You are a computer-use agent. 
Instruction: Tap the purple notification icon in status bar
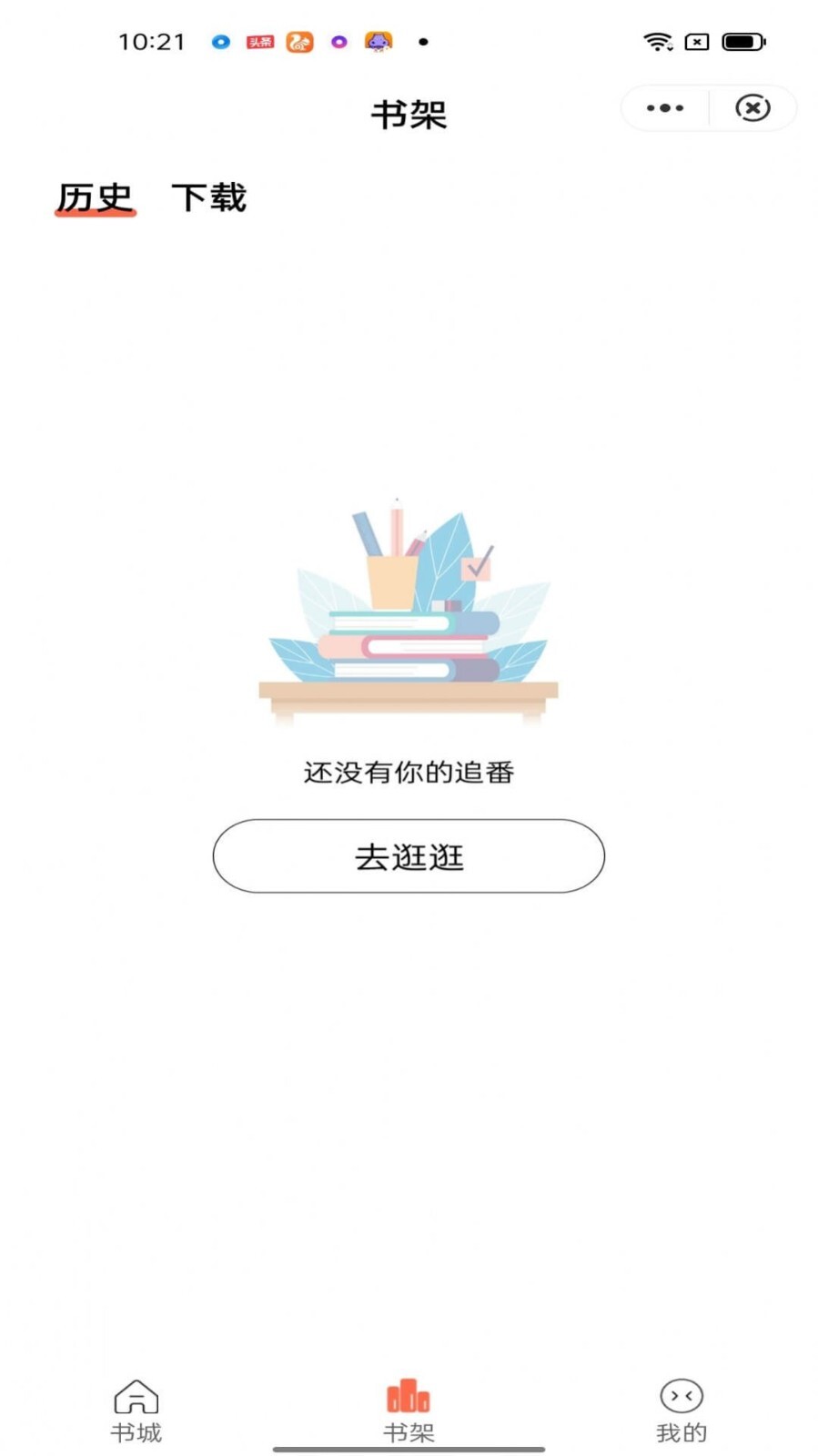[x=338, y=41]
